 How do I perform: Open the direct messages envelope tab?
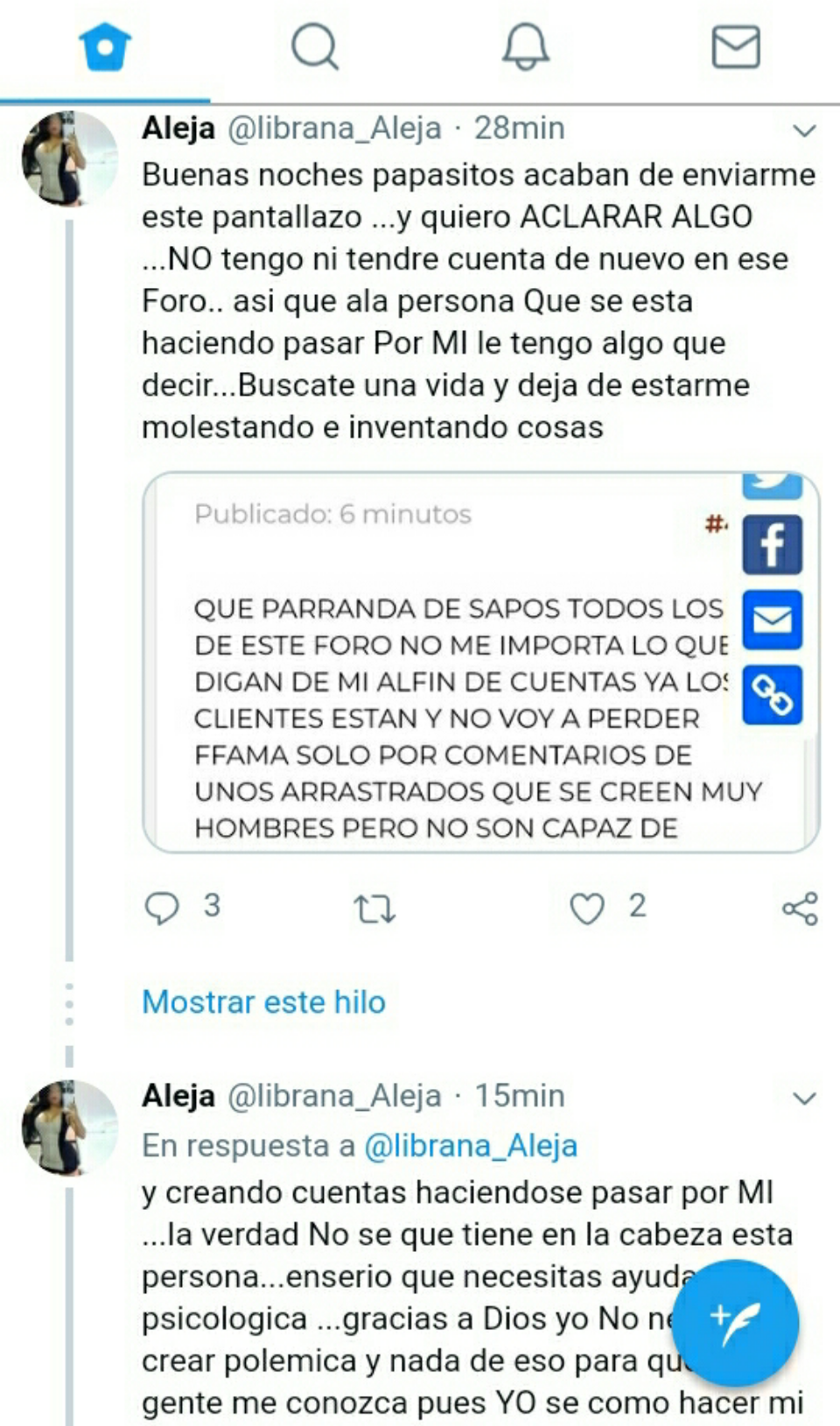[x=735, y=46]
